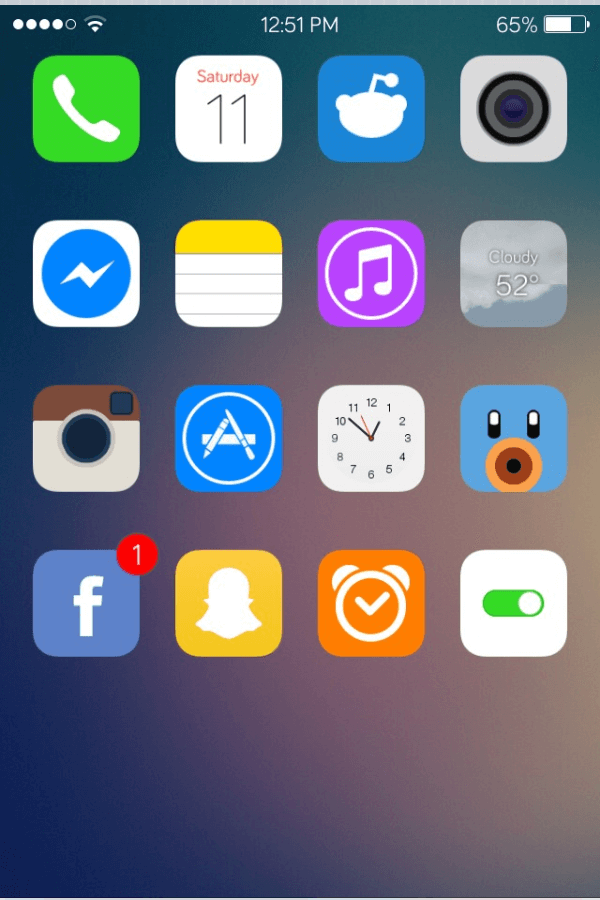Open the Clock app
Screen dimensions: 600x900
[x=371, y=439]
